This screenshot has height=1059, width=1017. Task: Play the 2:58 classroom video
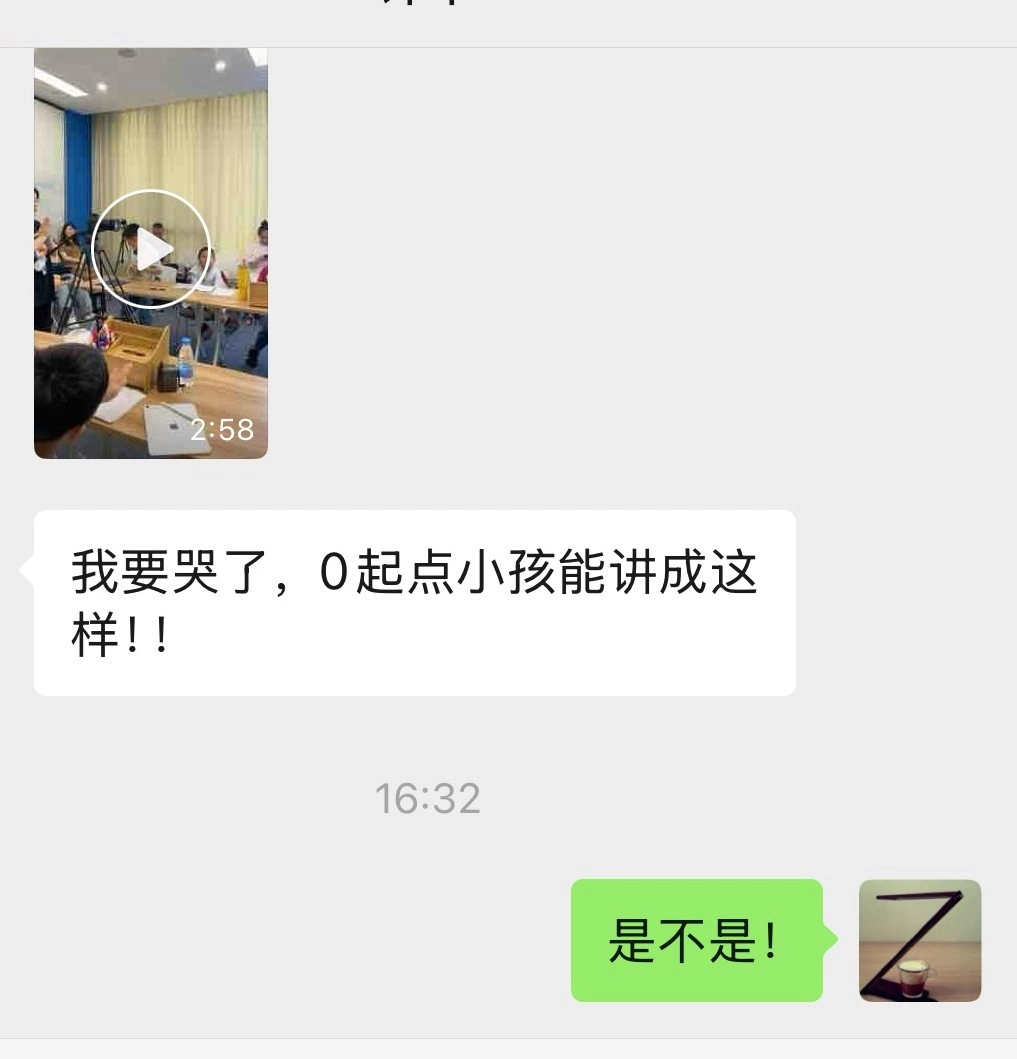click(151, 250)
